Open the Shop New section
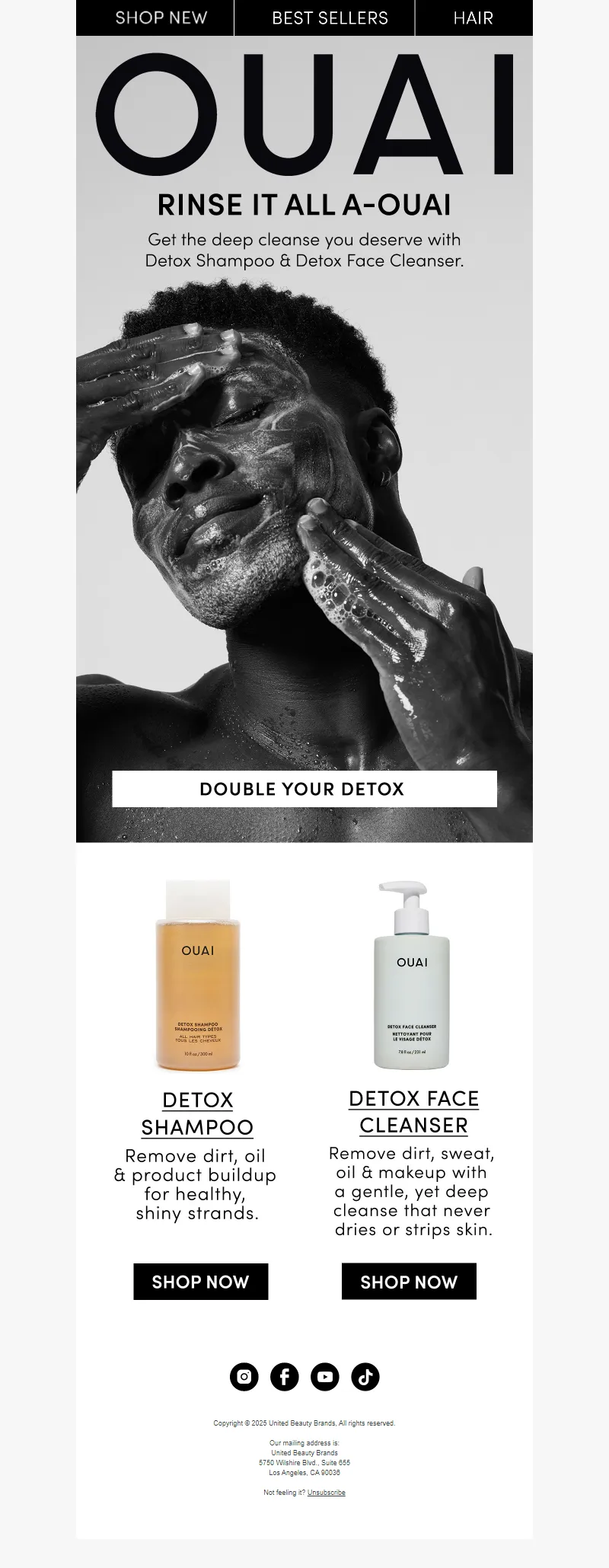Screen dimensions: 609x1568 pyautogui.click(x=161, y=18)
